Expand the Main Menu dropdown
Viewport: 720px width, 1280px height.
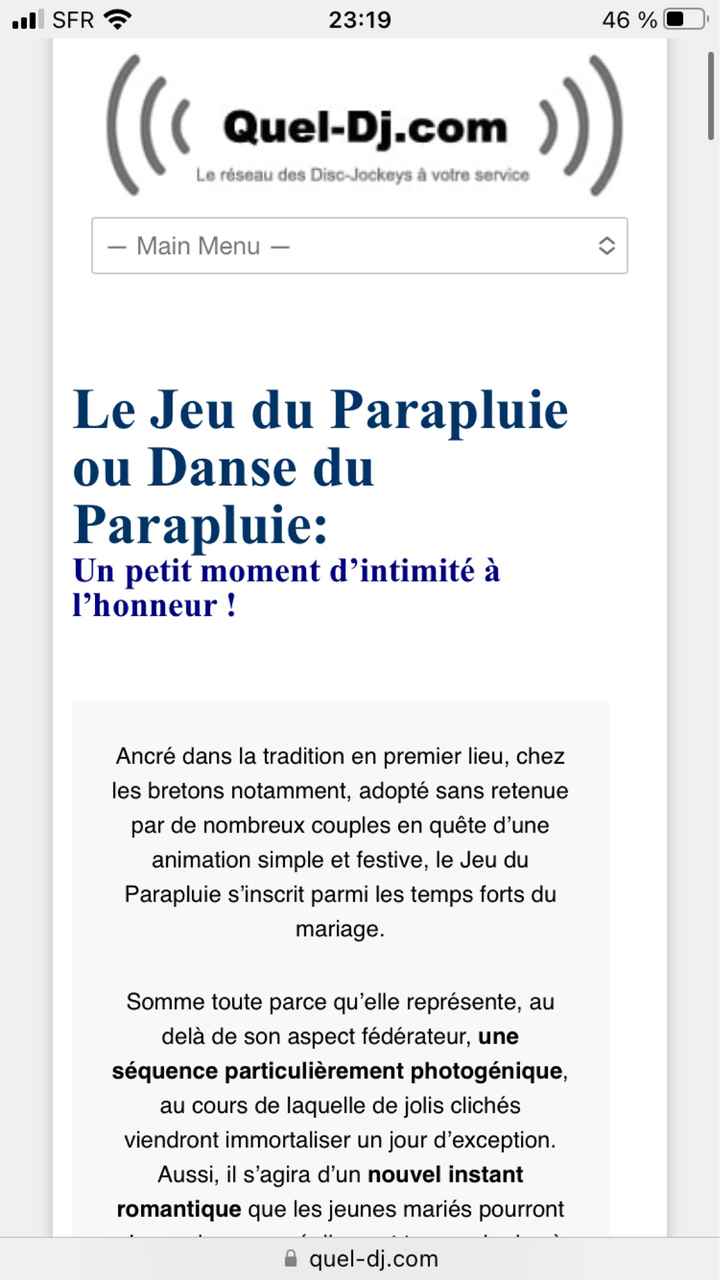click(x=359, y=246)
